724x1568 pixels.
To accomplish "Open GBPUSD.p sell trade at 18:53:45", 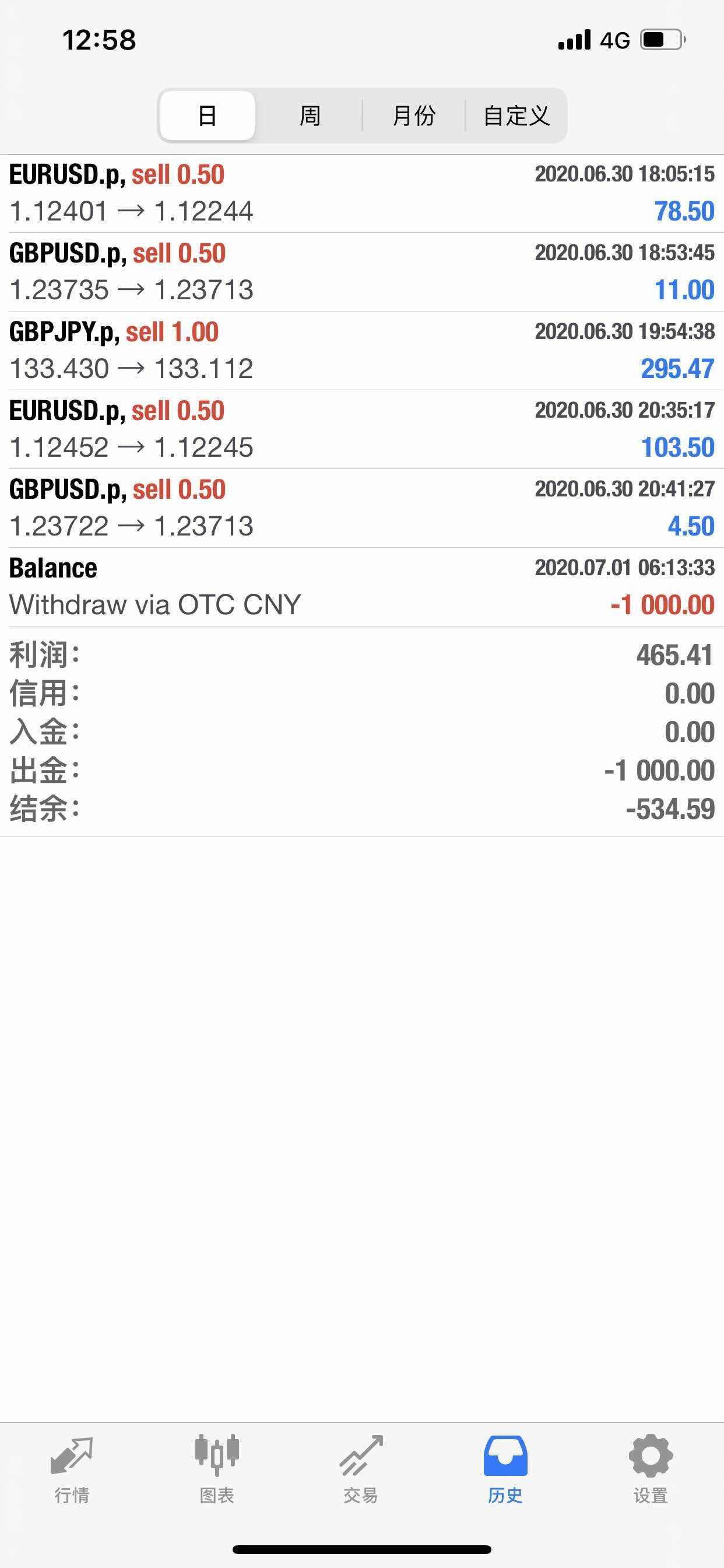I will pos(362,272).
